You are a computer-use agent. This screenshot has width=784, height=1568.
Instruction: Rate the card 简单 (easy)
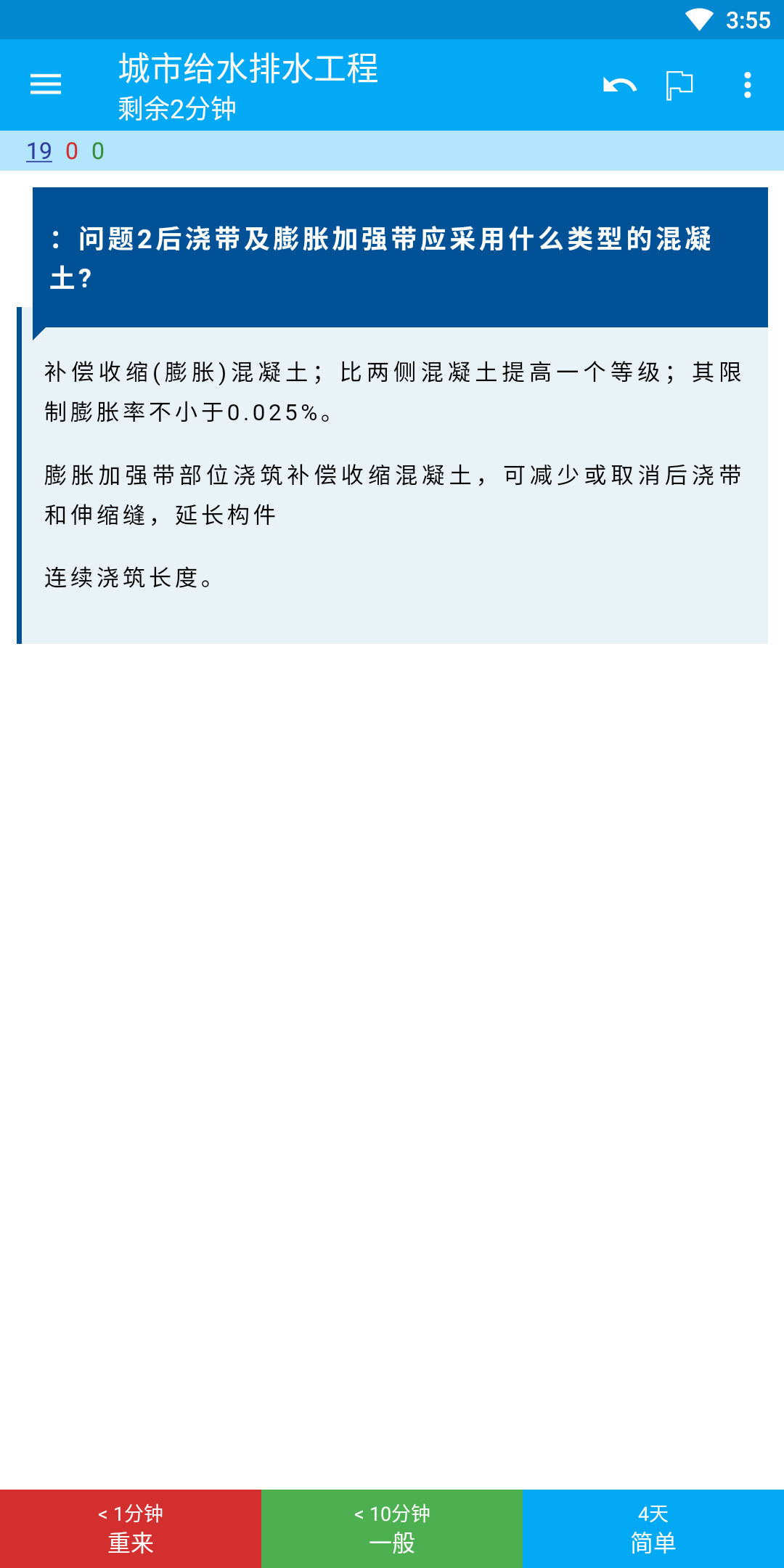tap(653, 1529)
